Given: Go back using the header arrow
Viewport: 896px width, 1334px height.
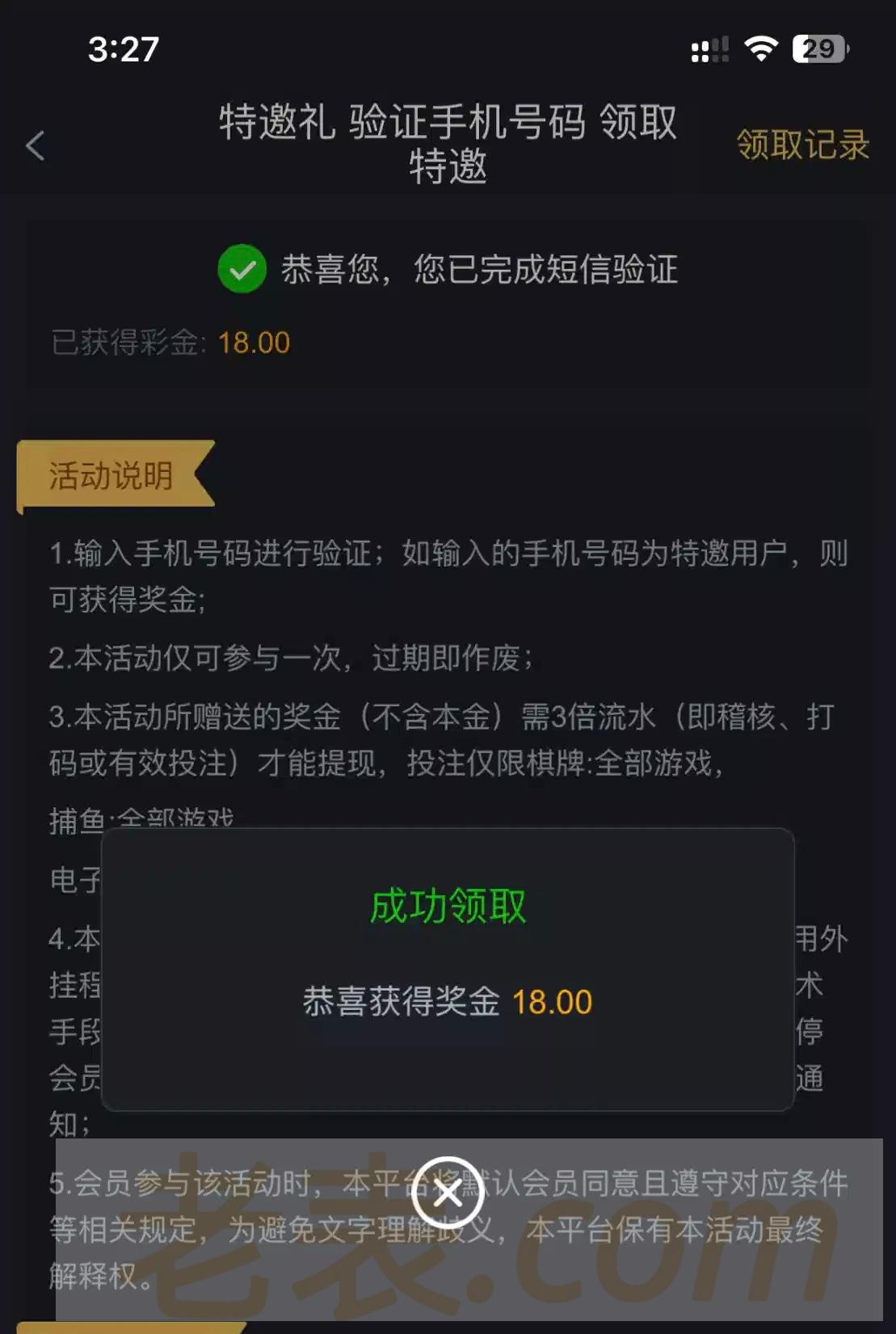Looking at the screenshot, I should 36,146.
